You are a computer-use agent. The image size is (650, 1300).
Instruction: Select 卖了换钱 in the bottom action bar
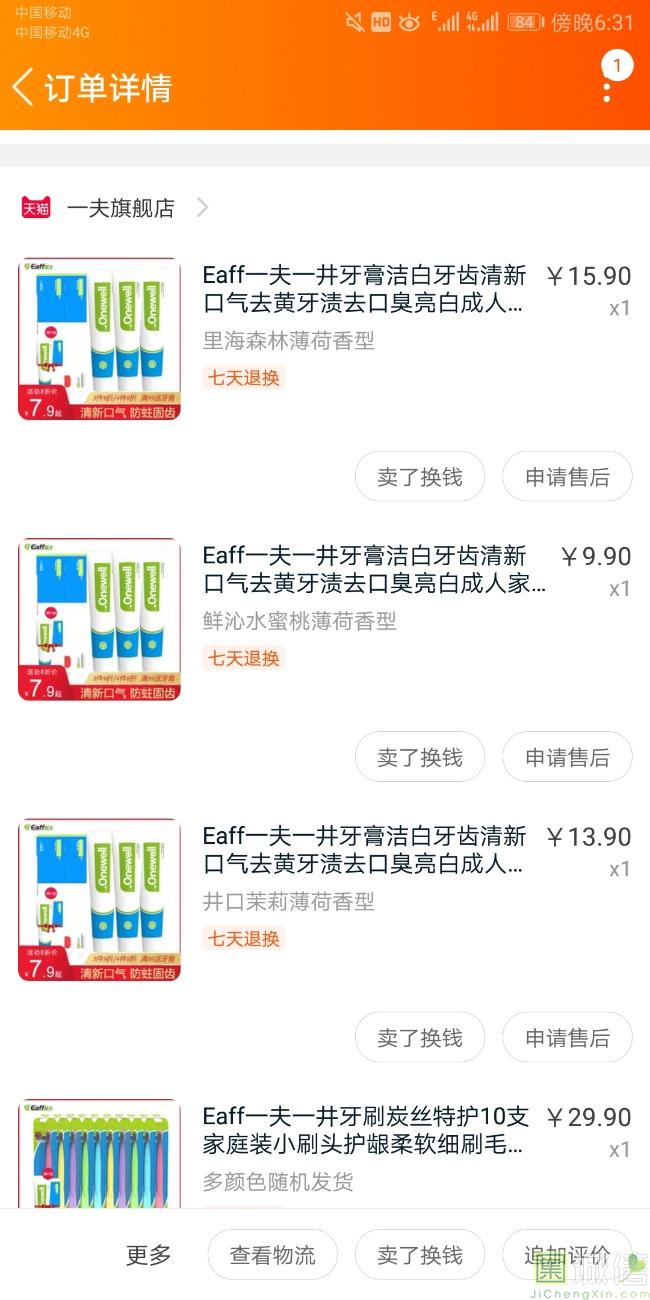click(x=419, y=1255)
